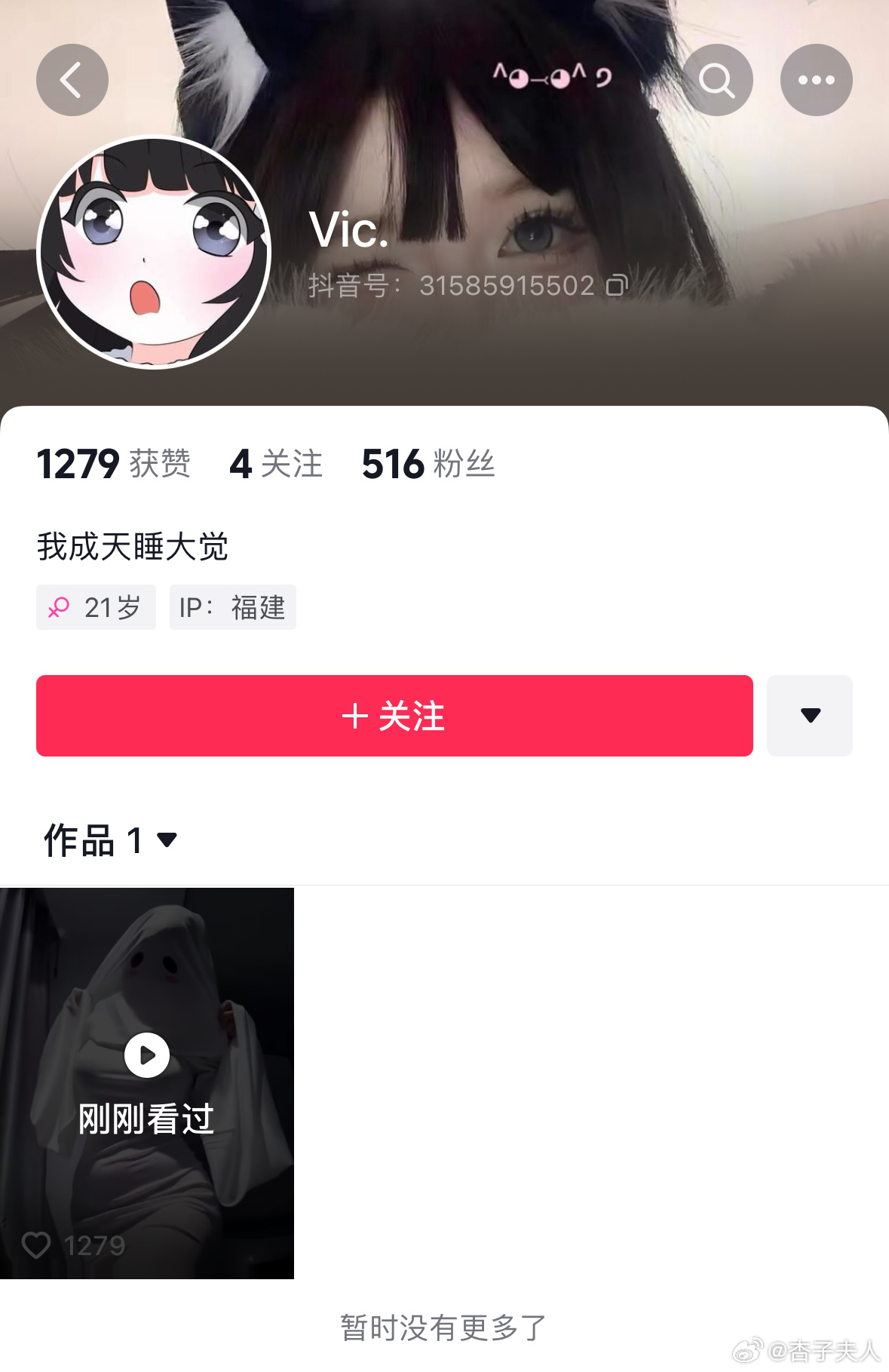
Task: Open the three-dot overflow menu
Action: pos(816,80)
